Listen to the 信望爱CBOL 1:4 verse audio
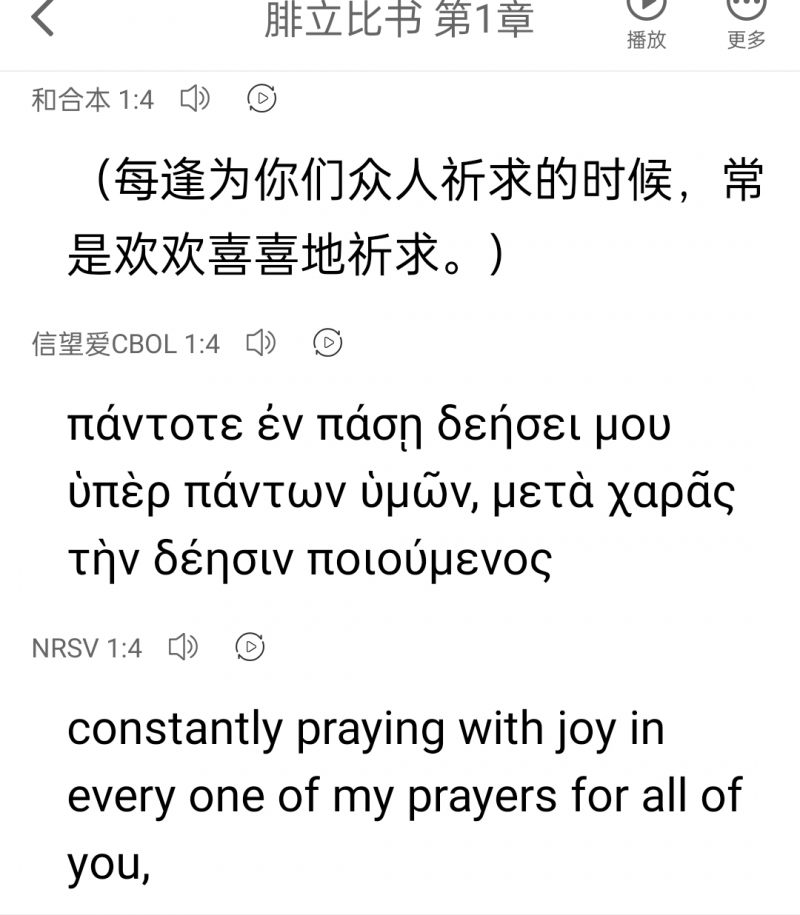 (261, 343)
